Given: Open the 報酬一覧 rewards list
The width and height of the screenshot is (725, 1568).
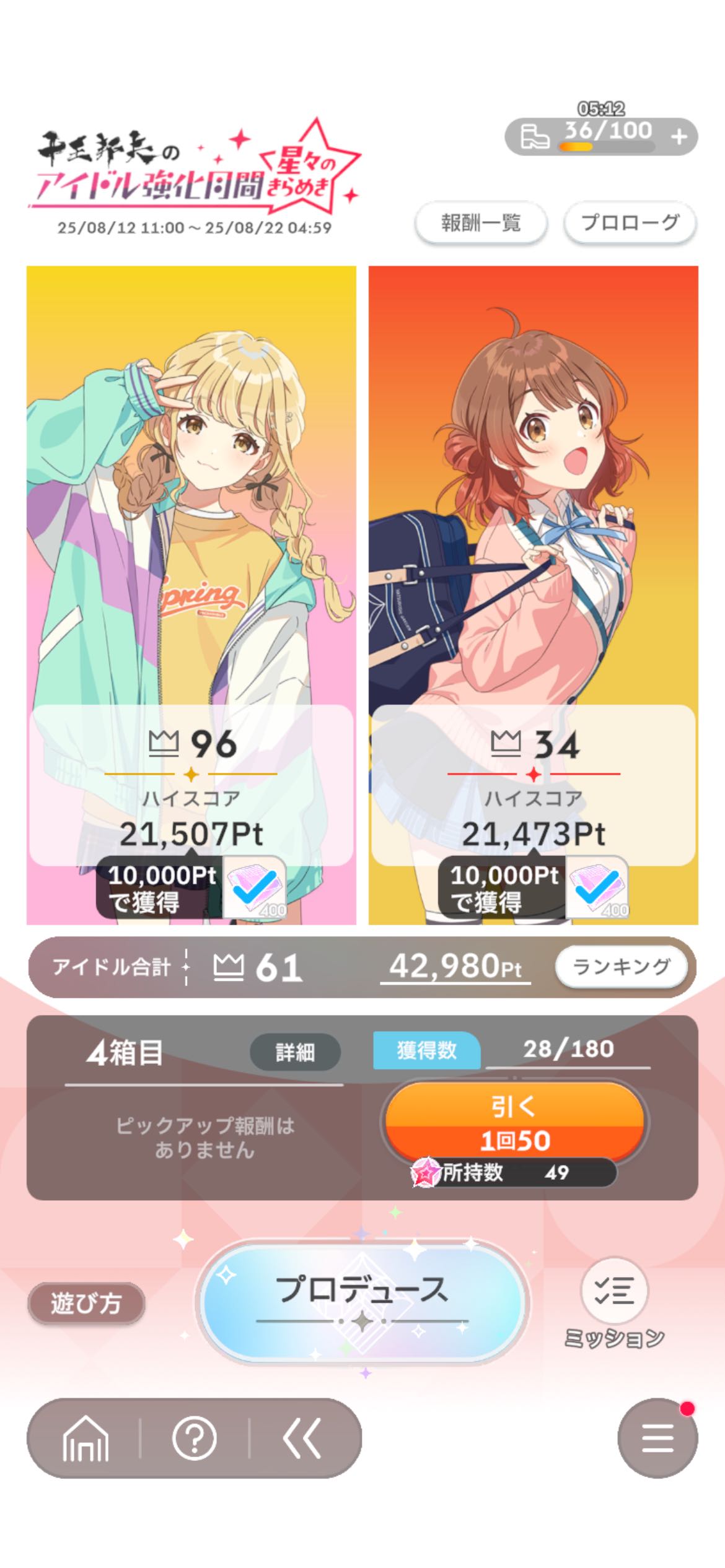Looking at the screenshot, I should [x=481, y=223].
